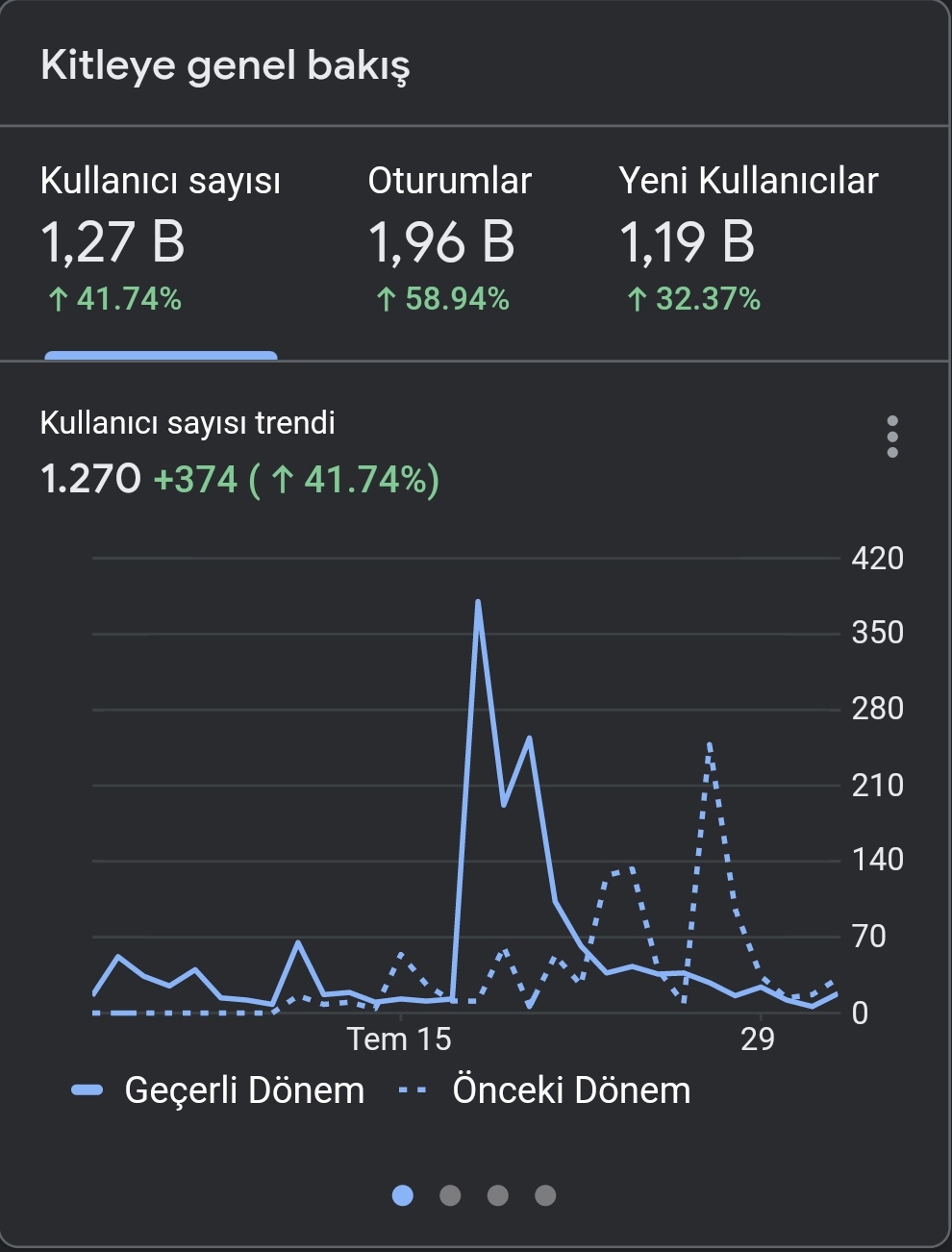Switch to the Oturumlar metric tab
This screenshot has height=1252, width=952.
point(449,240)
